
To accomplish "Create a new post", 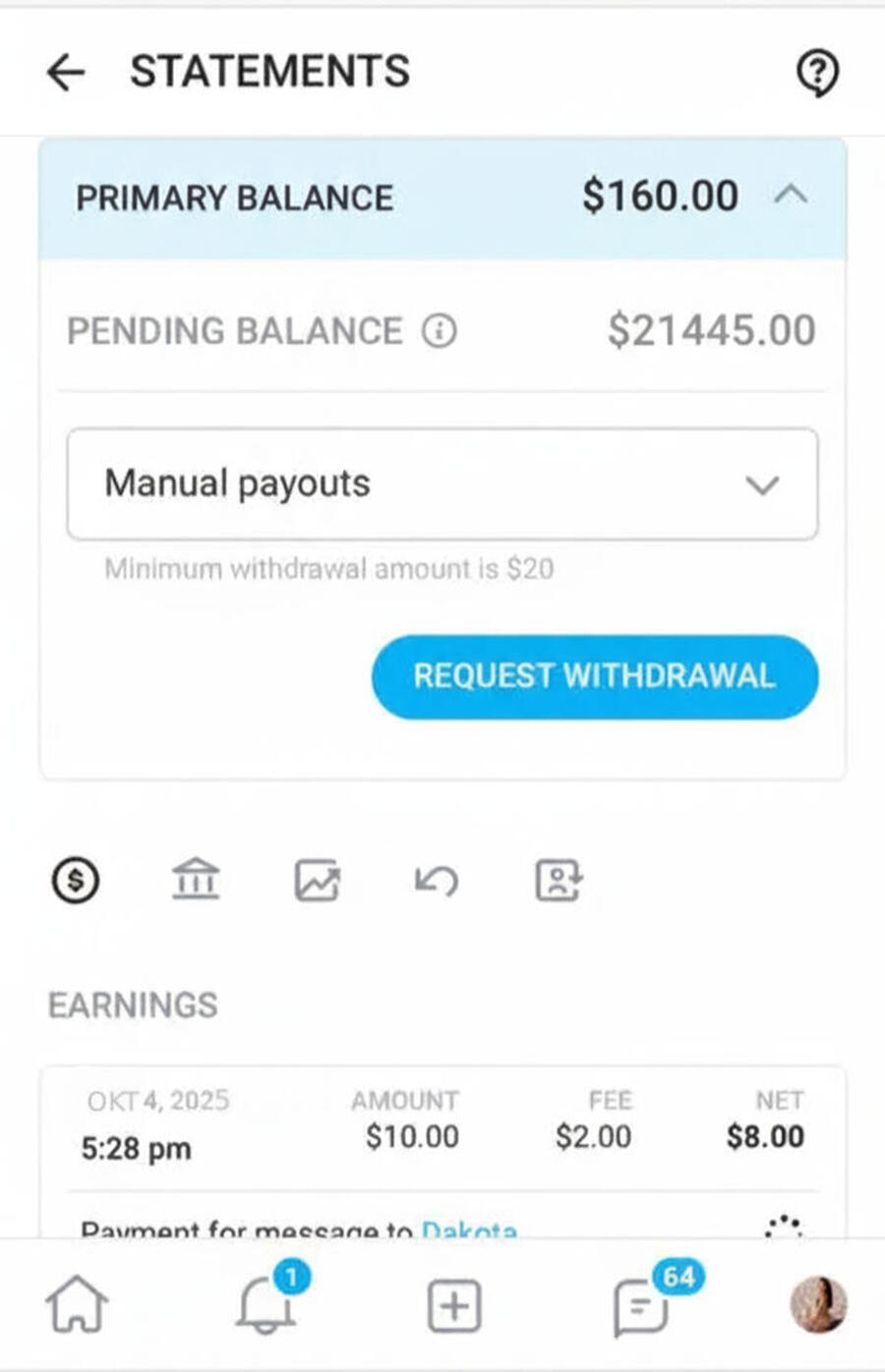I will [x=454, y=1306].
